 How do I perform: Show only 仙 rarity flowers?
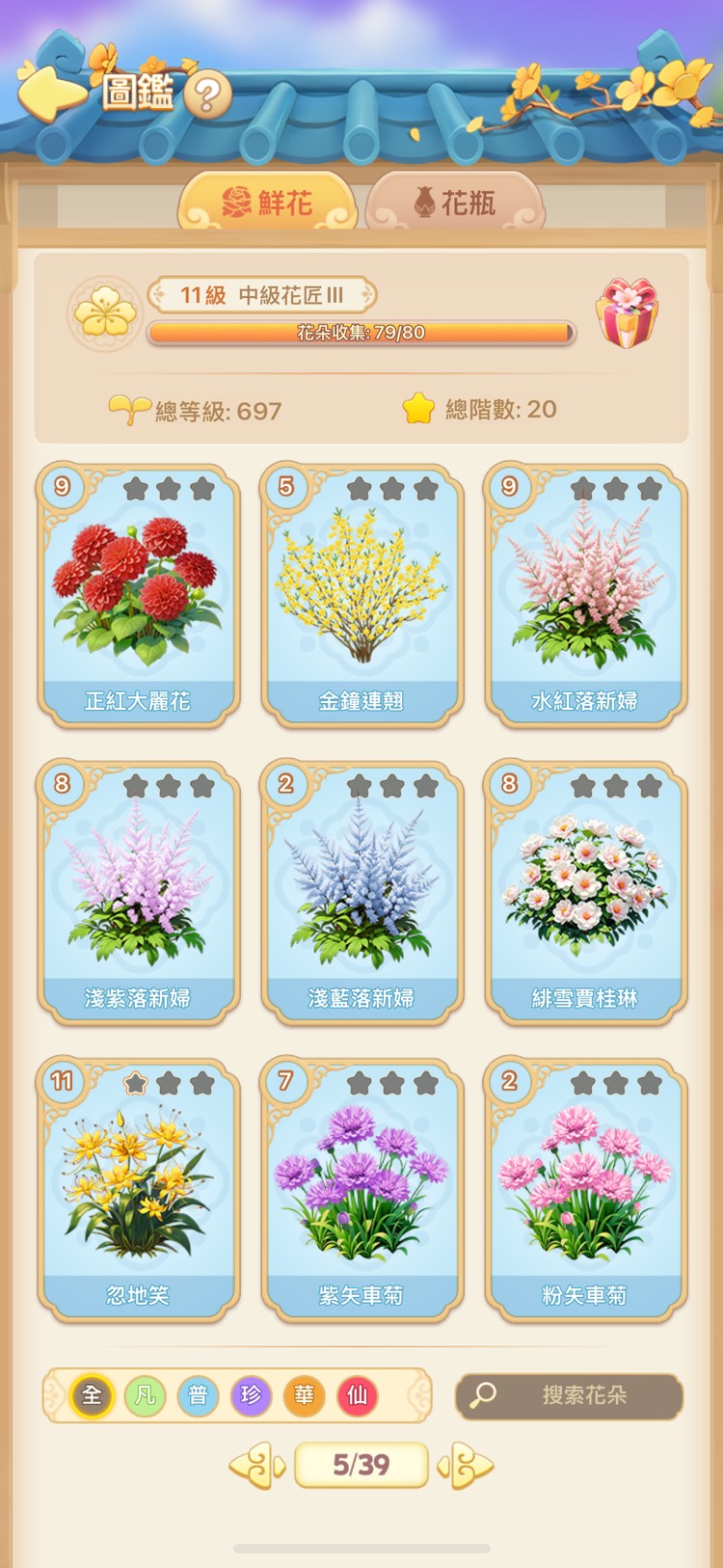tap(357, 1395)
